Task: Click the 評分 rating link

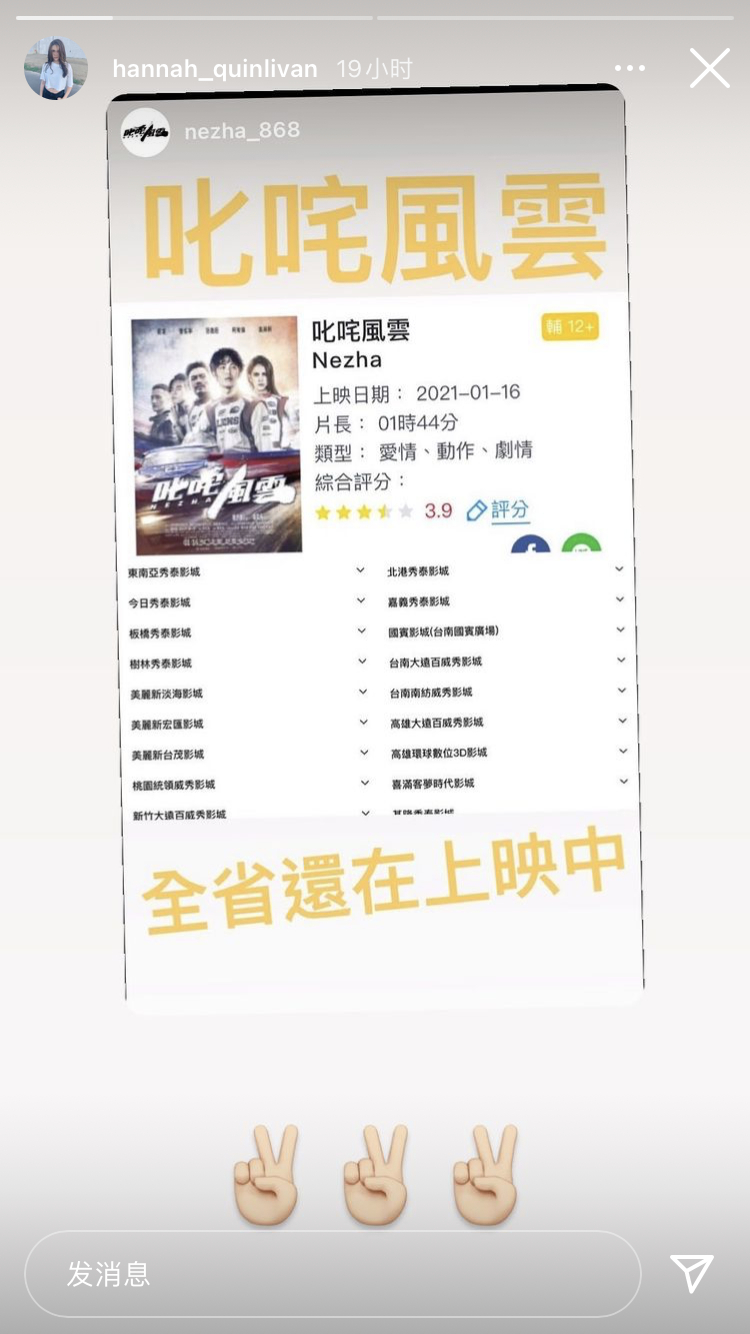Action: [x=512, y=510]
